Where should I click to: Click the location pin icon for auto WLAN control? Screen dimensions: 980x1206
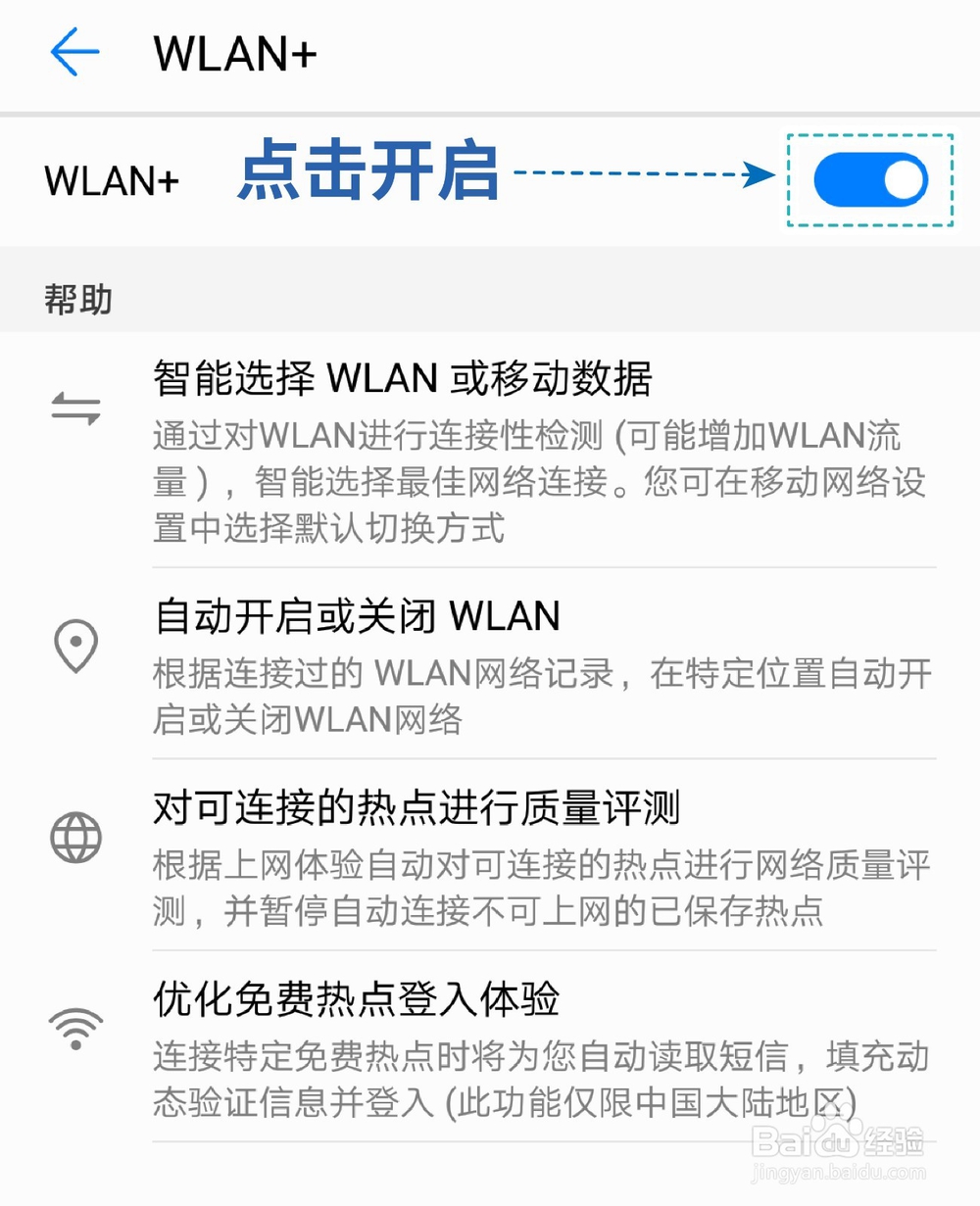75,645
